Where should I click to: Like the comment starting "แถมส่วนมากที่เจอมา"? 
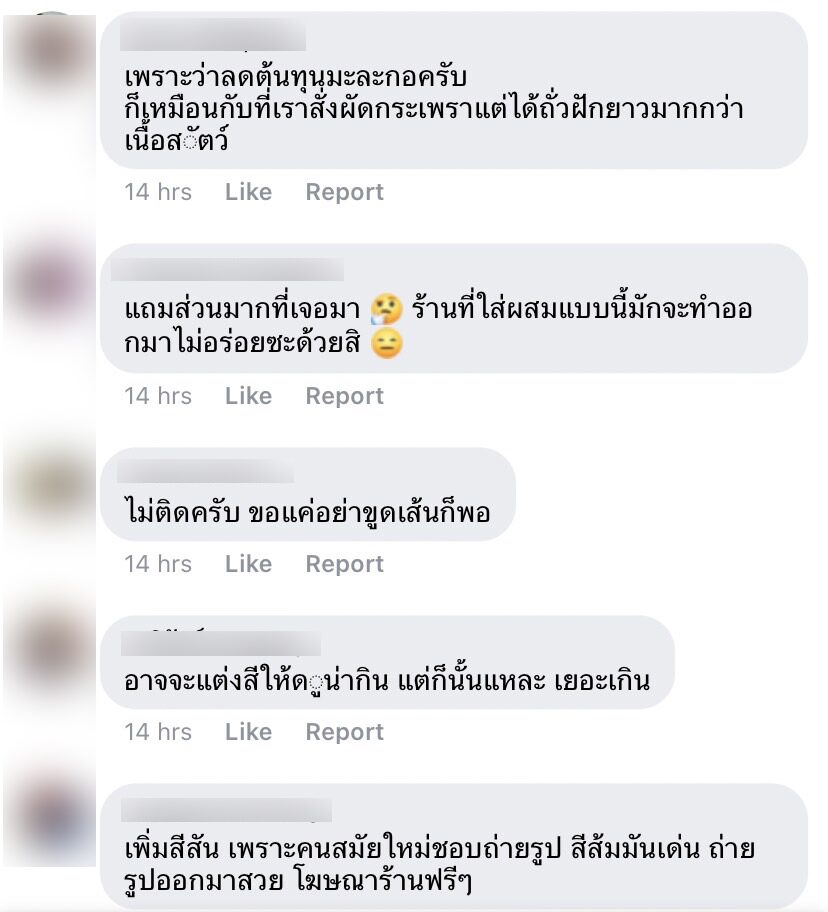point(248,396)
